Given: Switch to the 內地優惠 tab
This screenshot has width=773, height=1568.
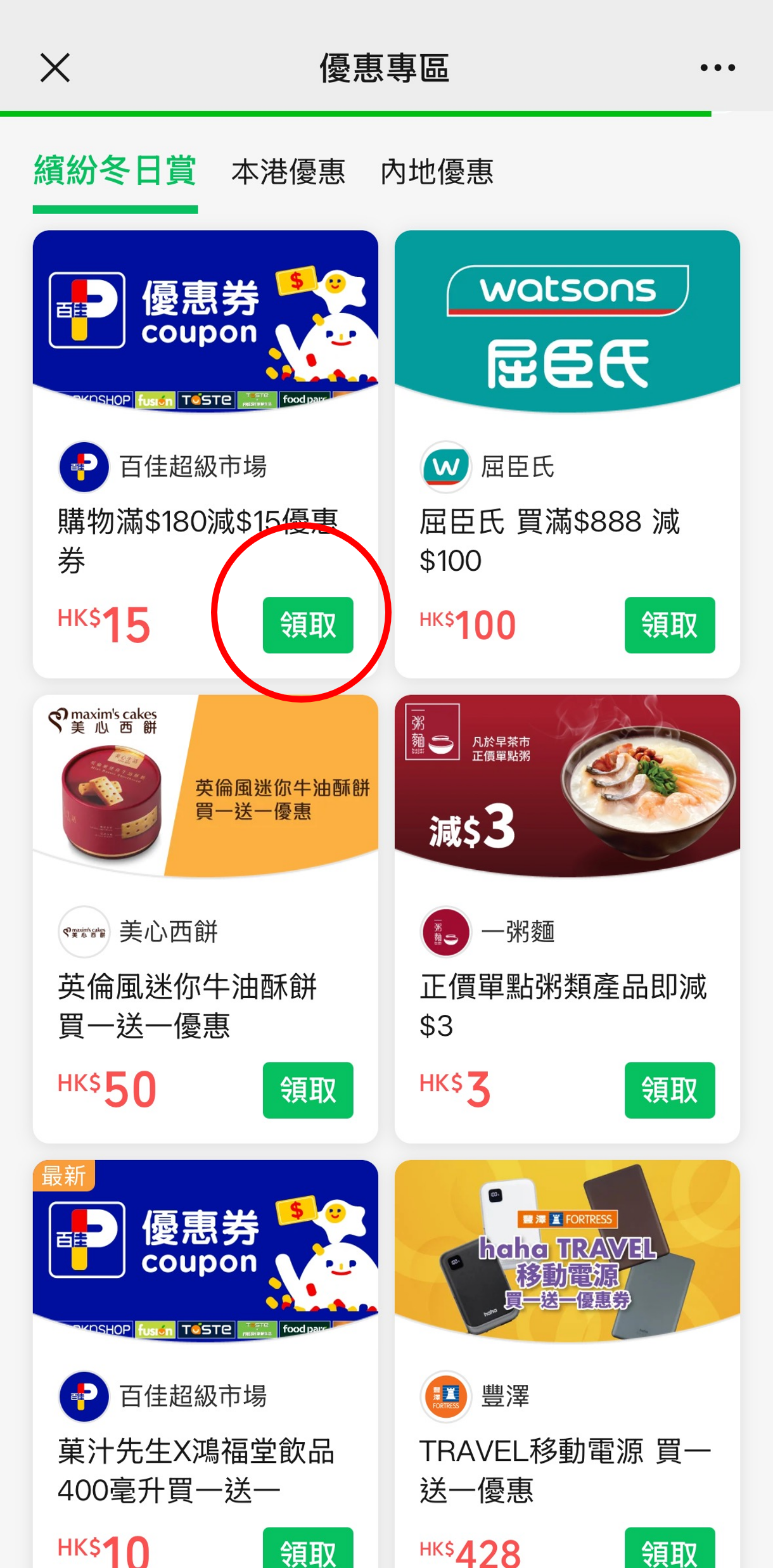Looking at the screenshot, I should click(x=437, y=172).
